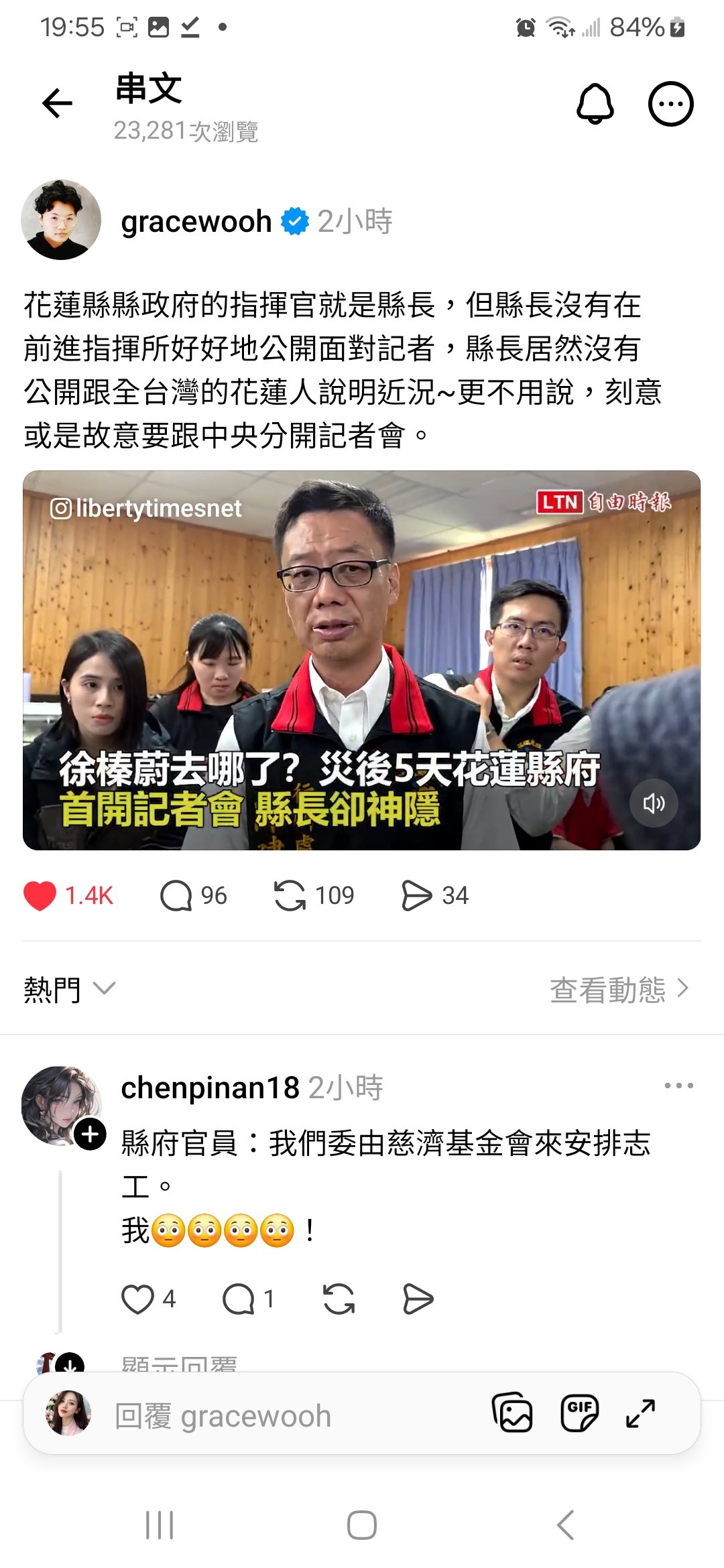Screen dimensions: 724x1568
Task: Unmute the video with the speaker icon
Action: (x=654, y=803)
